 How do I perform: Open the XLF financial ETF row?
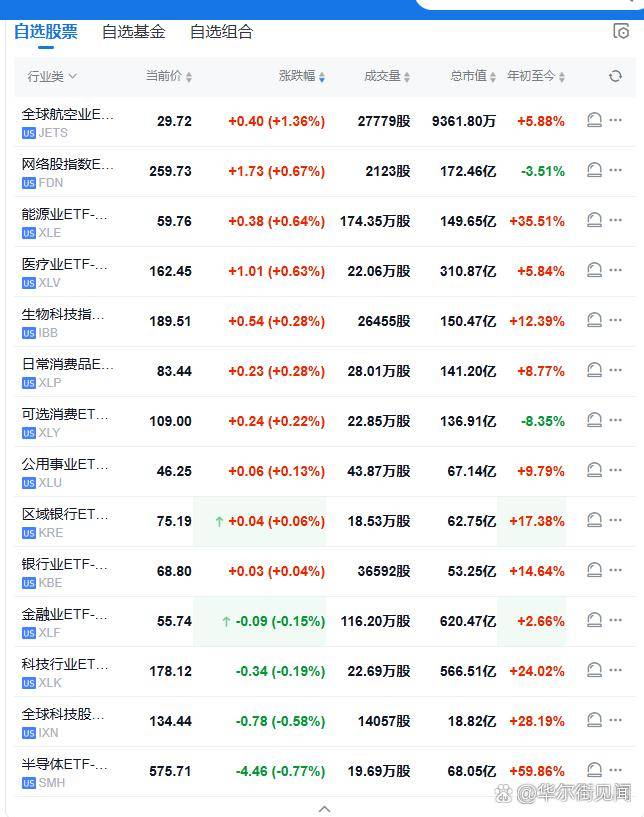[x=325, y=622]
